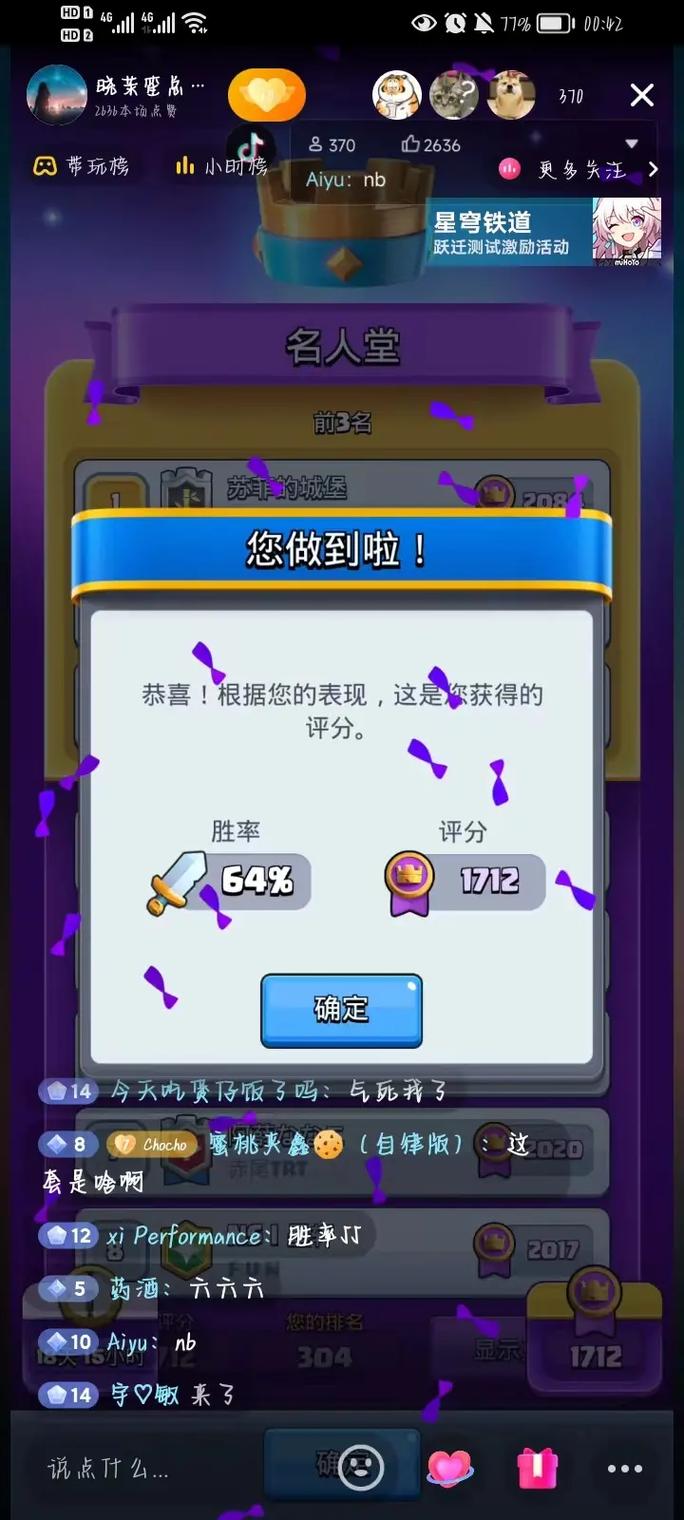This screenshot has height=1520, width=684.
Task: Open the gift box panel
Action: pos(537,1468)
